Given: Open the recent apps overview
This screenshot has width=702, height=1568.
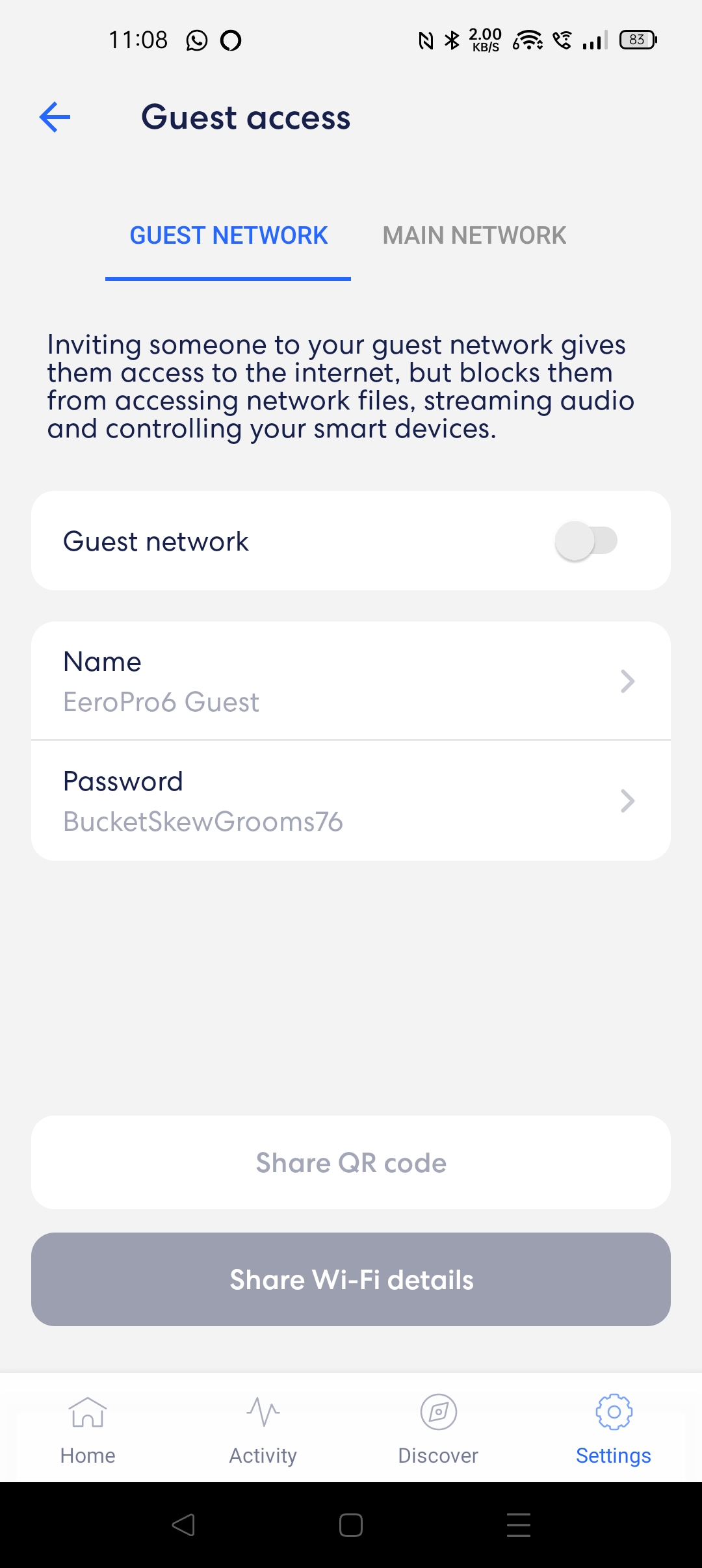Looking at the screenshot, I should (519, 1525).
